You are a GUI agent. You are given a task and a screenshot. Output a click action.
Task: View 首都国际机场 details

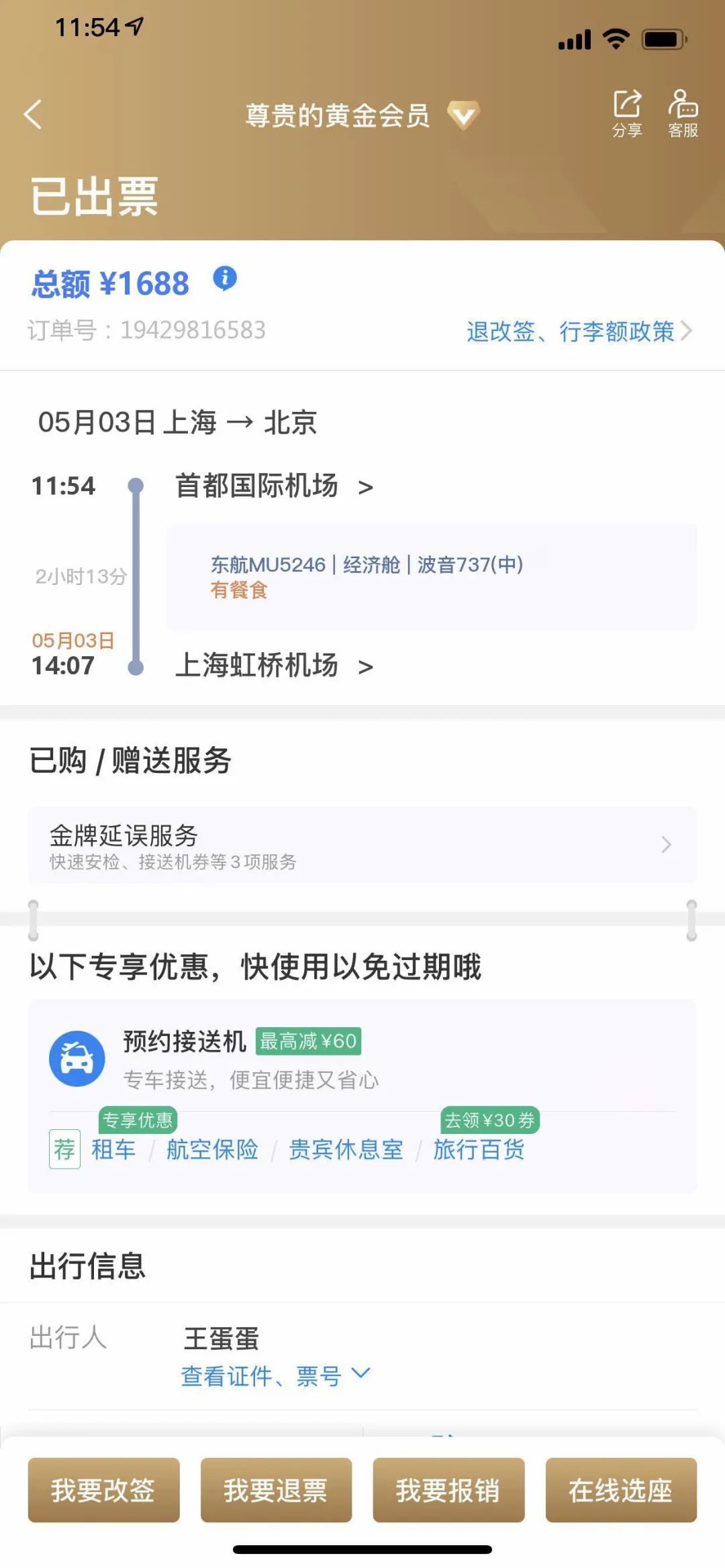pos(274,486)
